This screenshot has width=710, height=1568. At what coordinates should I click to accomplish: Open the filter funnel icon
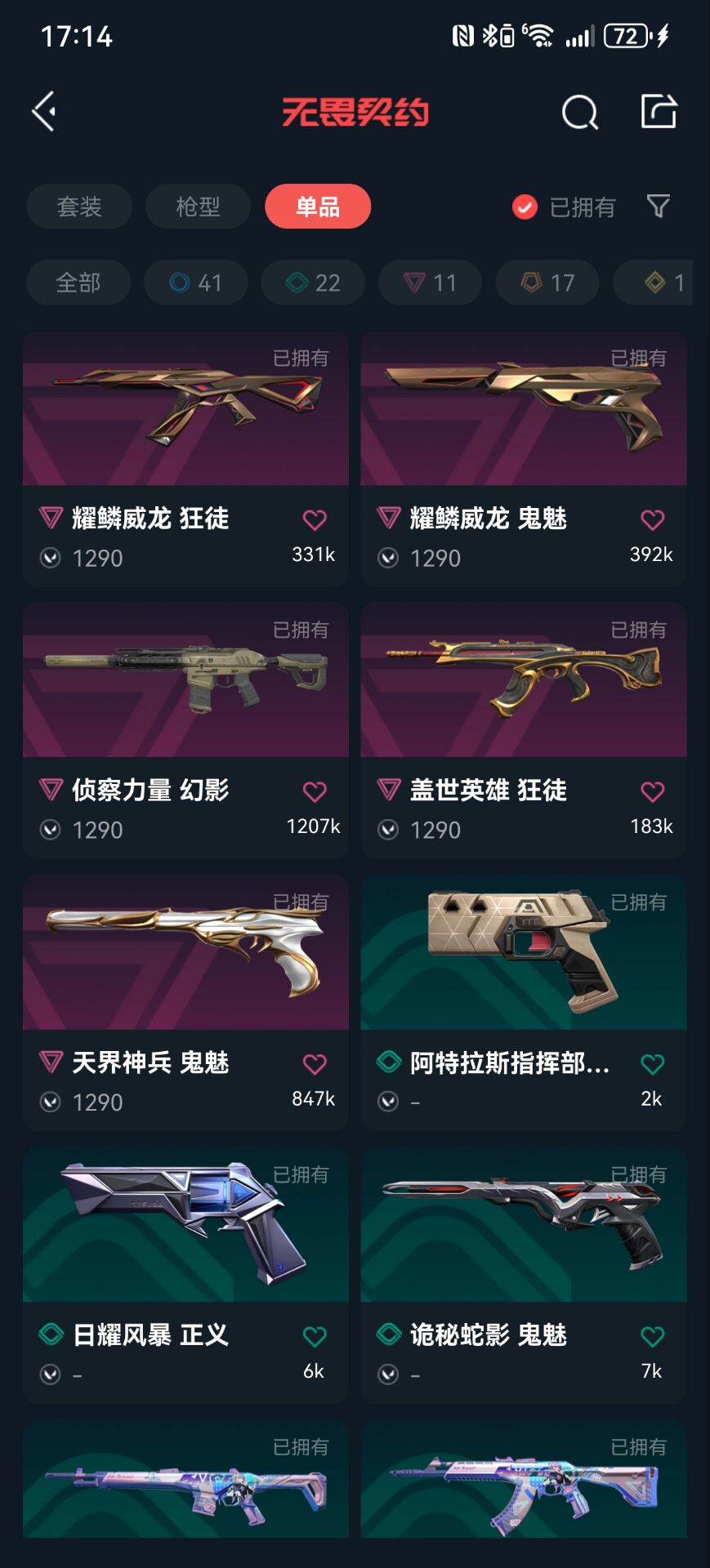[x=659, y=206]
